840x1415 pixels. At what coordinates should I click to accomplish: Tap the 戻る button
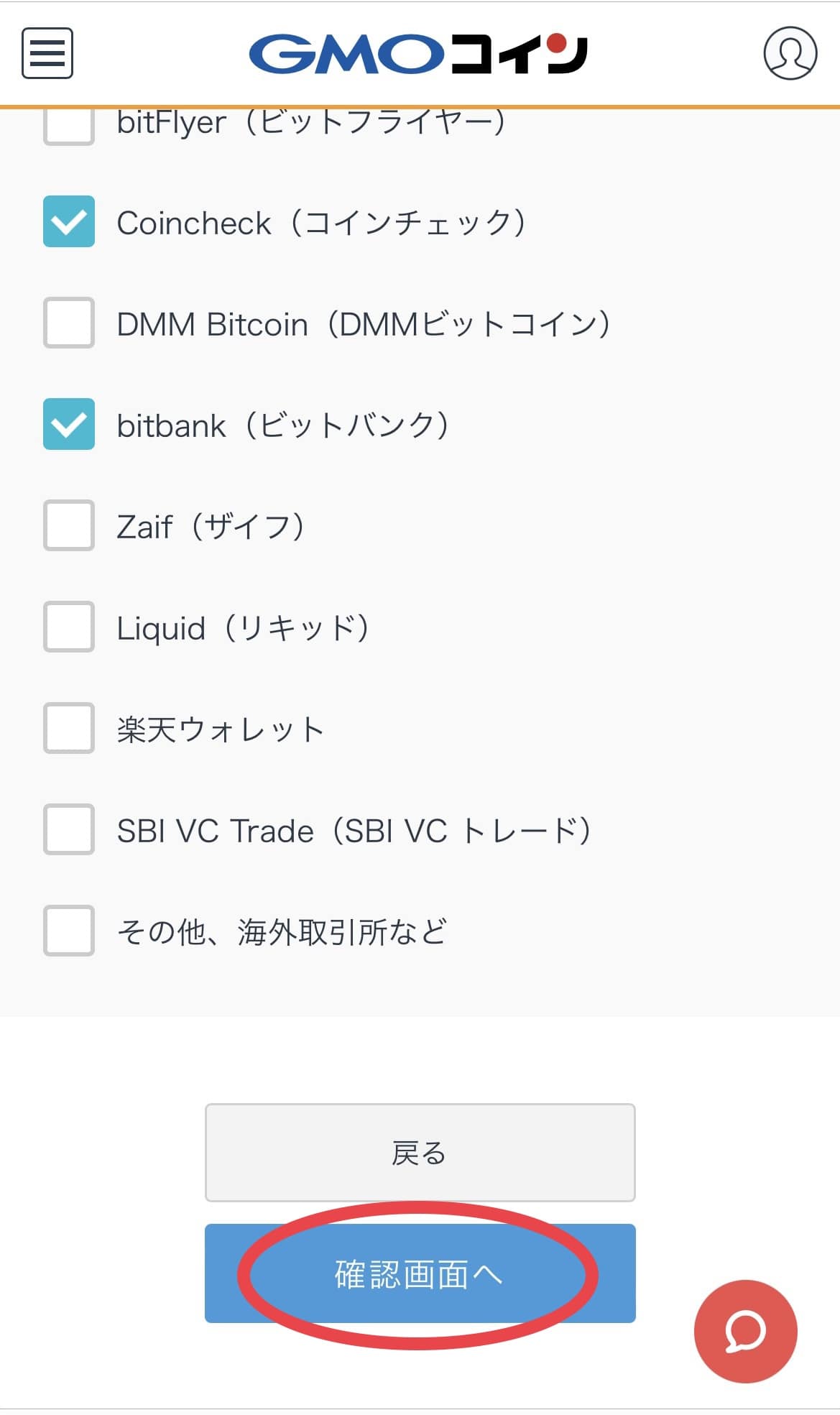click(420, 1153)
